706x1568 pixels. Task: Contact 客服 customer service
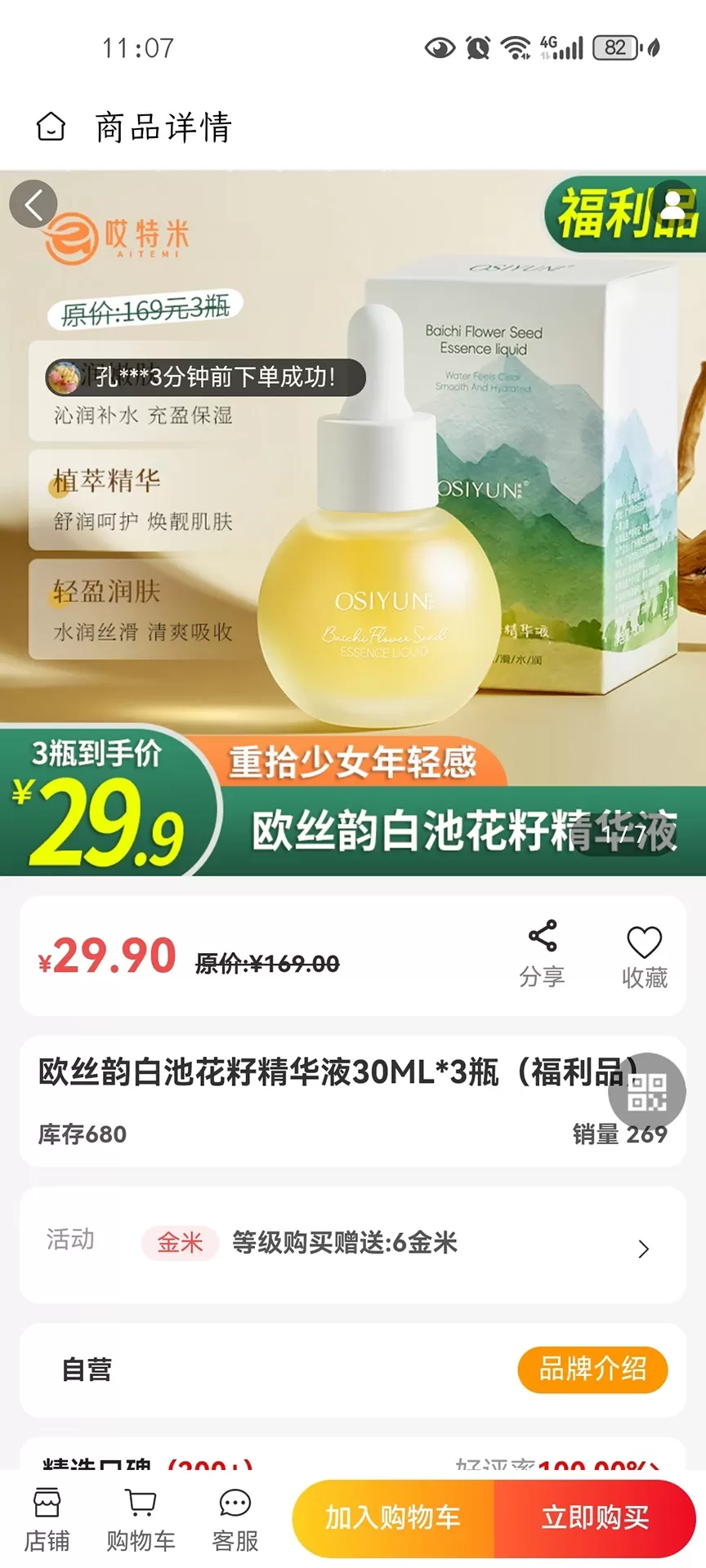[235, 1519]
